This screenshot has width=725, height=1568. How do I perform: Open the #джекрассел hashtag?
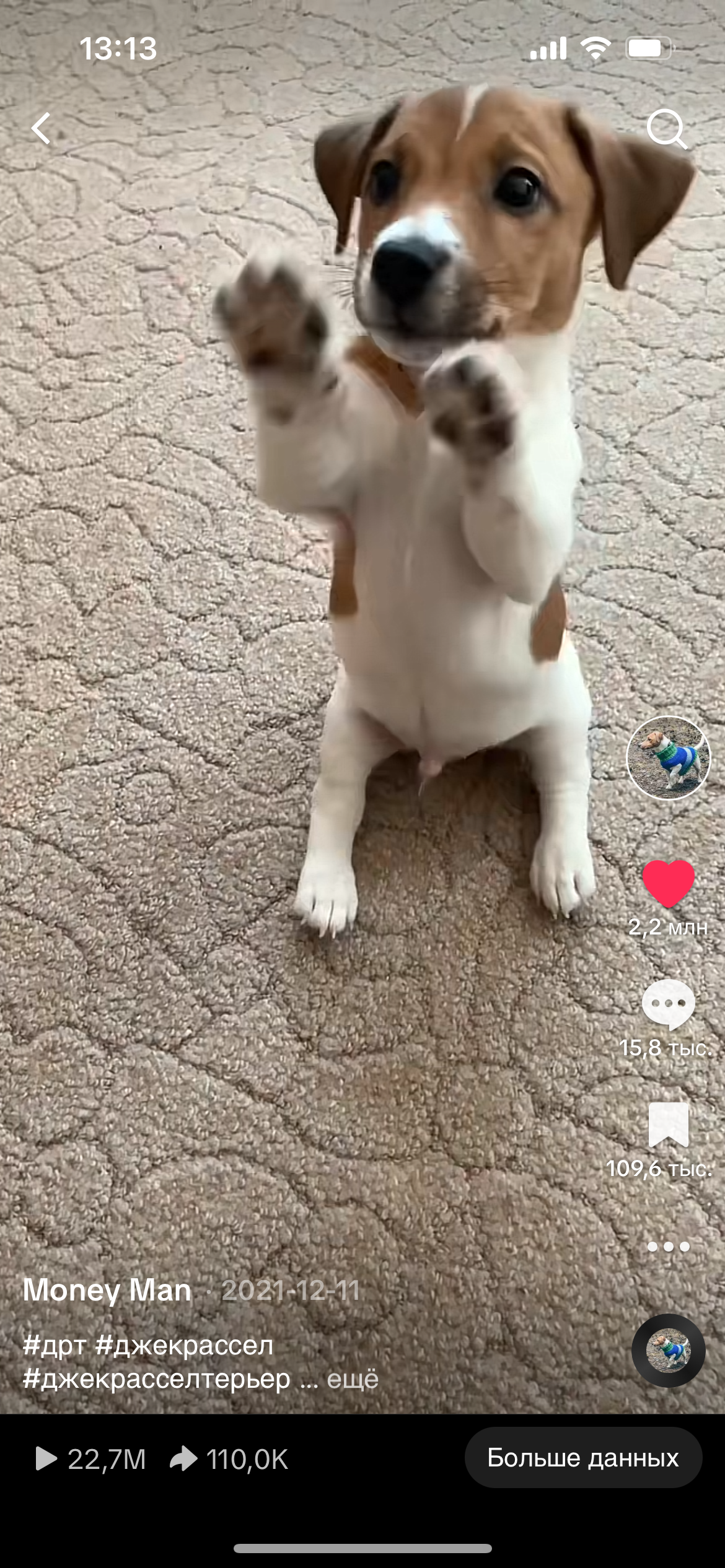tap(184, 1345)
